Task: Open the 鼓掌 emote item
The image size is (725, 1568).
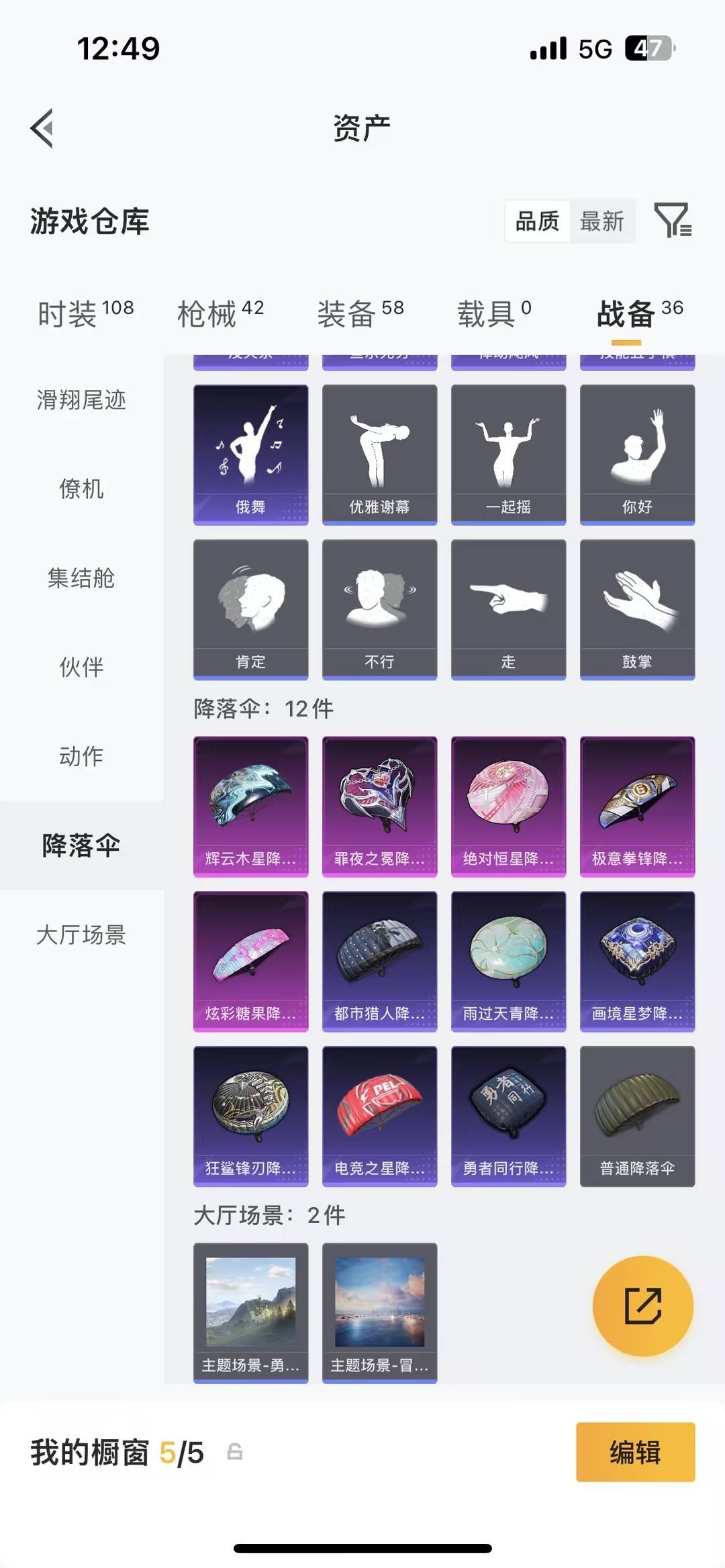Action: click(x=637, y=609)
